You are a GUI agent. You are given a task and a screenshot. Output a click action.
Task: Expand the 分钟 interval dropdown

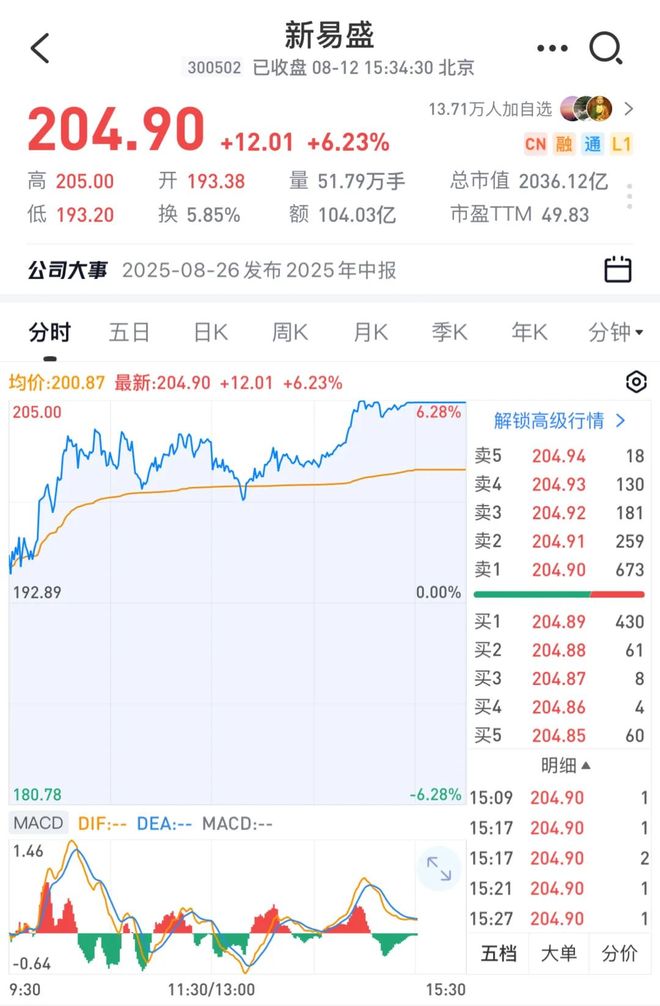(x=615, y=333)
